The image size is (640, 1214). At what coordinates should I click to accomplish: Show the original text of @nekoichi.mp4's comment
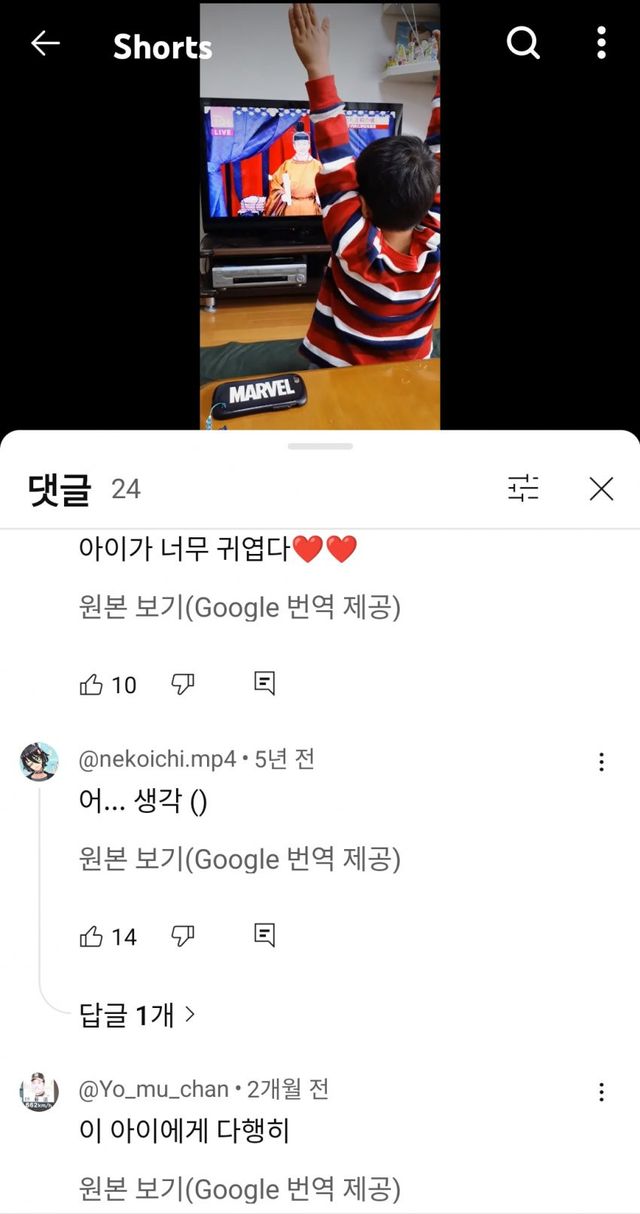[x=239, y=859]
